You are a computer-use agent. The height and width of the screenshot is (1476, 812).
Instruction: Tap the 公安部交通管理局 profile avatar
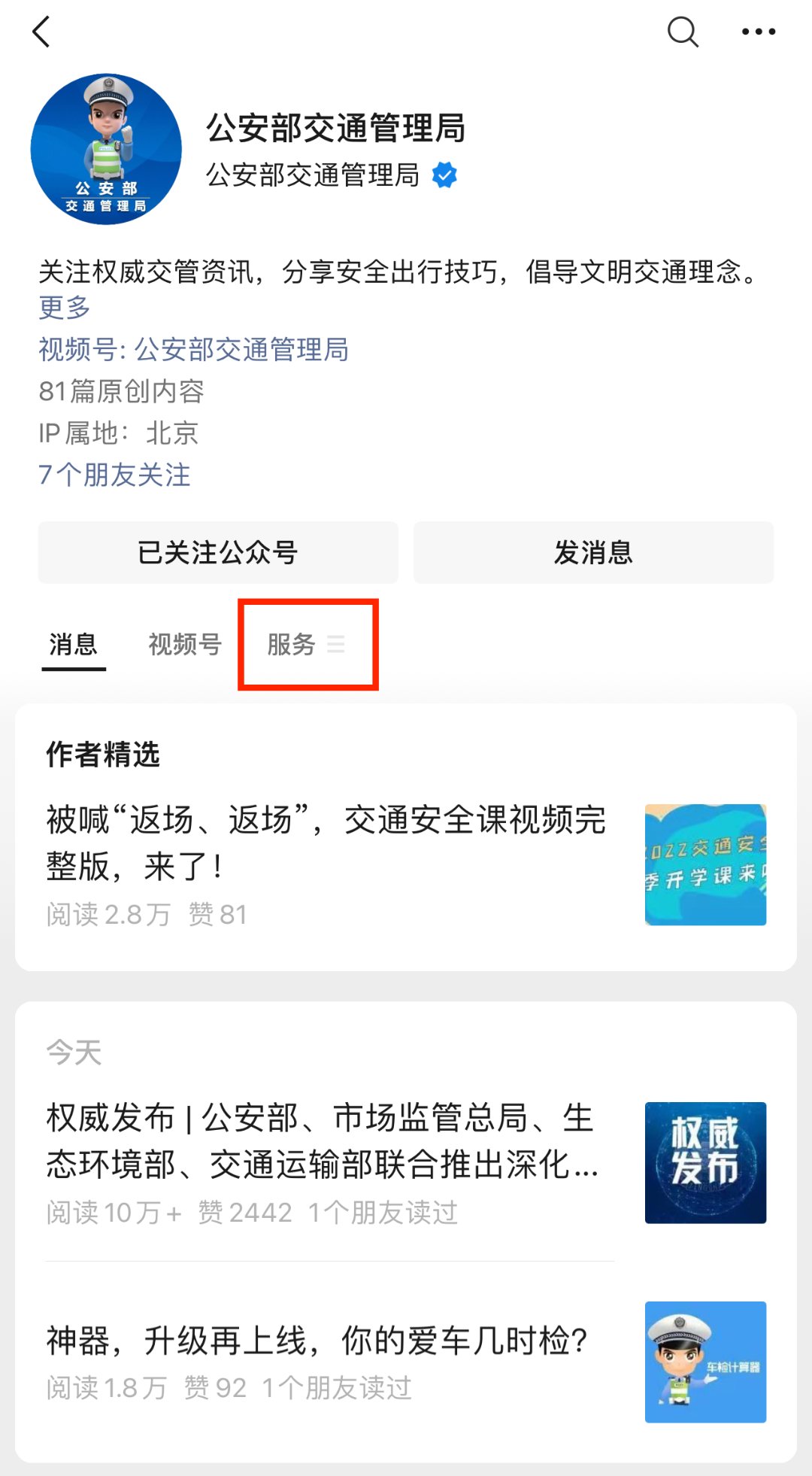coord(106,149)
